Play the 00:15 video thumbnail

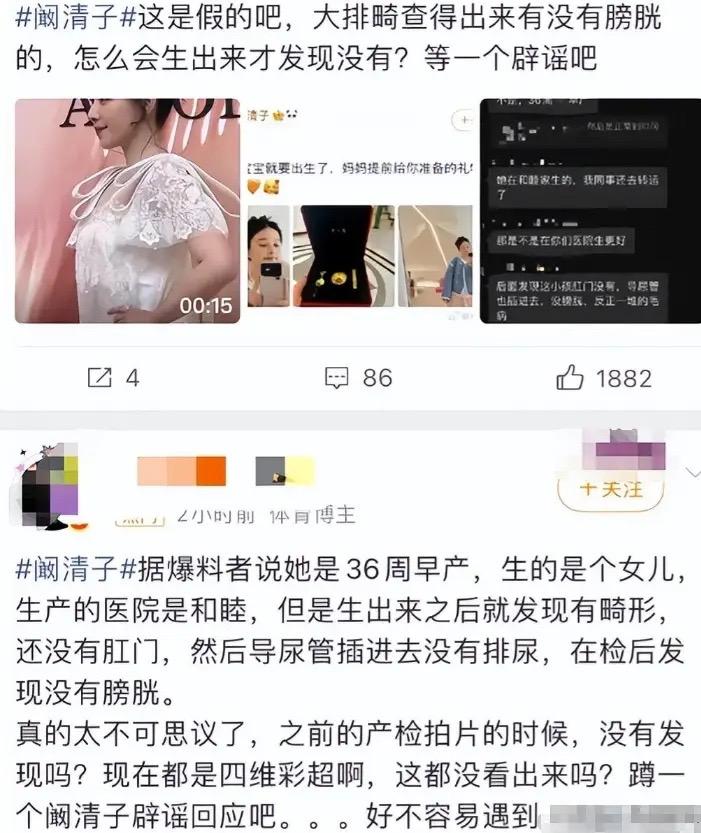click(x=127, y=211)
